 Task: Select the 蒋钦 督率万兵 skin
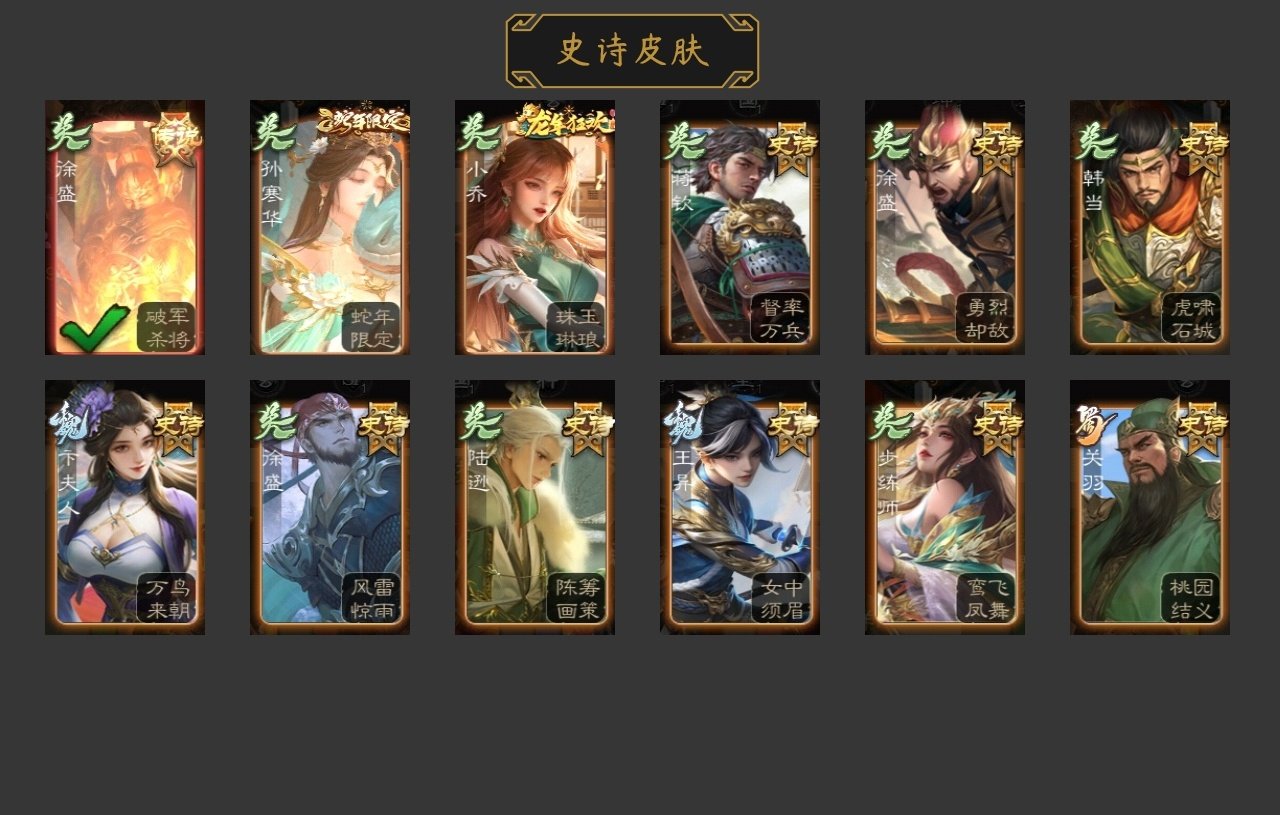point(740,228)
